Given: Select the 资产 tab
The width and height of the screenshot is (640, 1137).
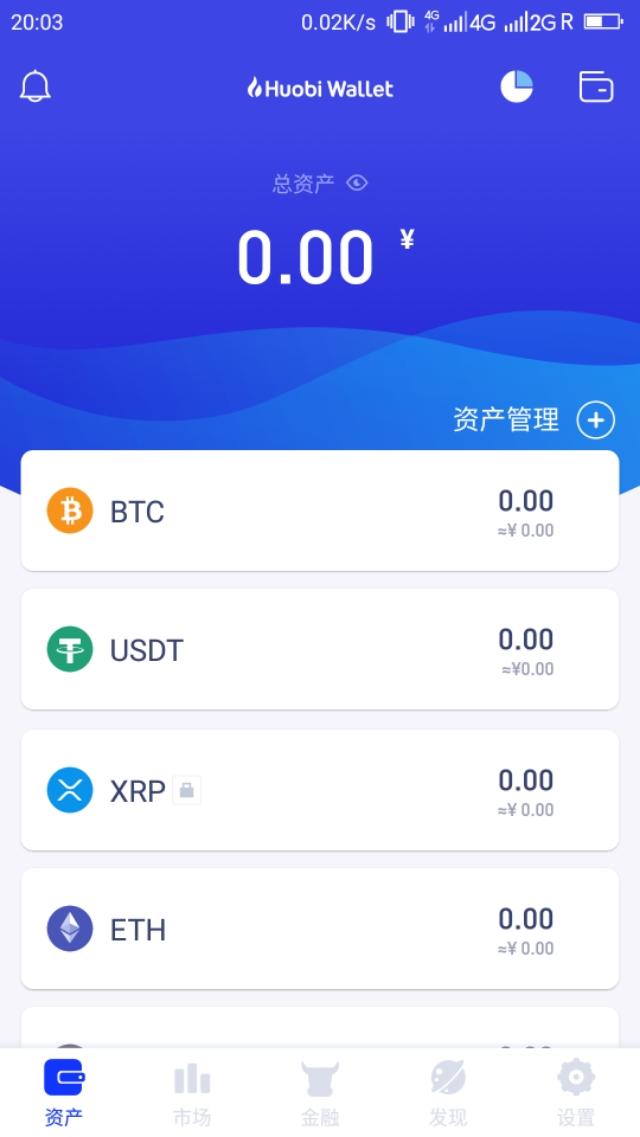Looking at the screenshot, I should [64, 1093].
